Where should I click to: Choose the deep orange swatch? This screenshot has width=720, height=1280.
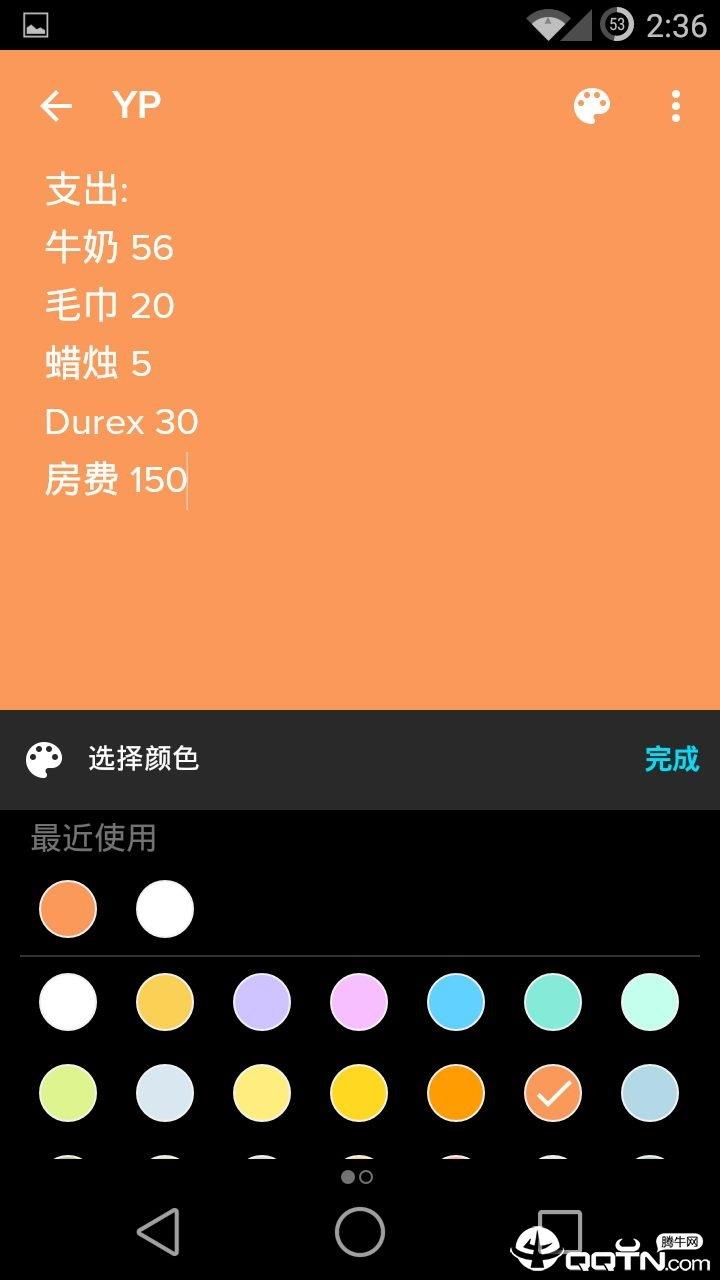click(456, 1093)
